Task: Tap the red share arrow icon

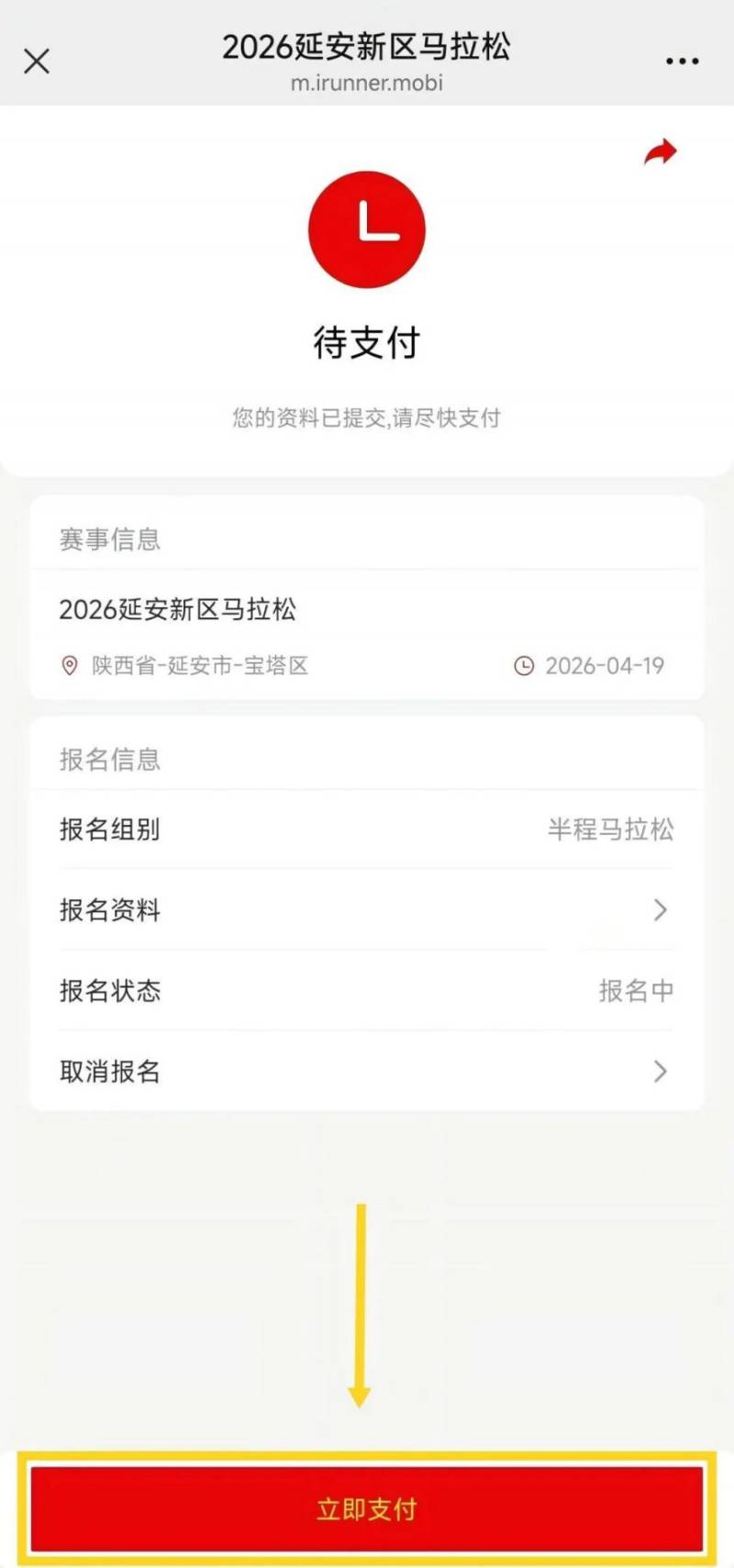Action: click(662, 152)
